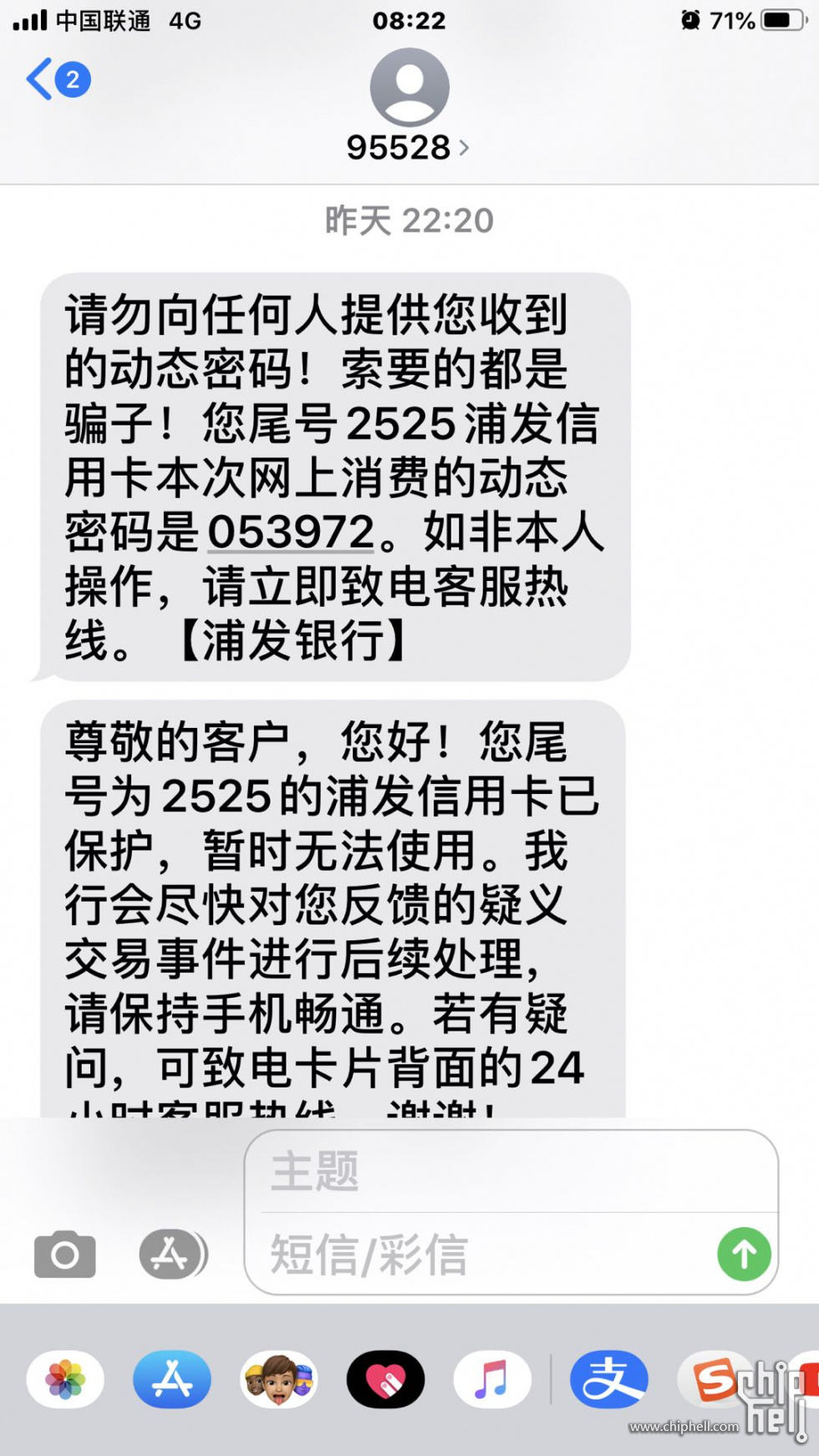This screenshot has width=819, height=1456.
Task: Focus the 短信/彩信 message field
Action: click(x=485, y=1255)
